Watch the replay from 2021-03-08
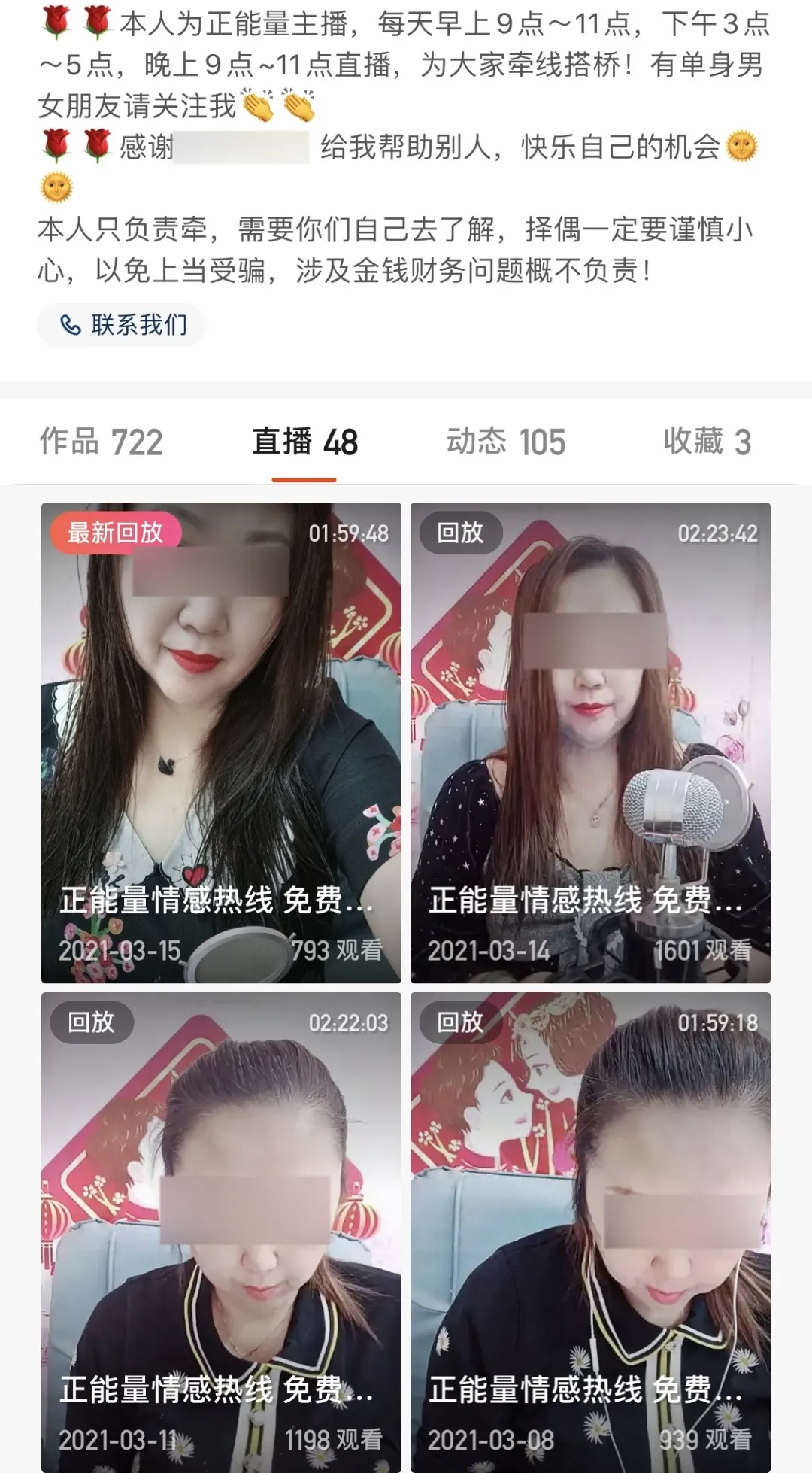This screenshot has width=812, height=1473. [x=590, y=1232]
